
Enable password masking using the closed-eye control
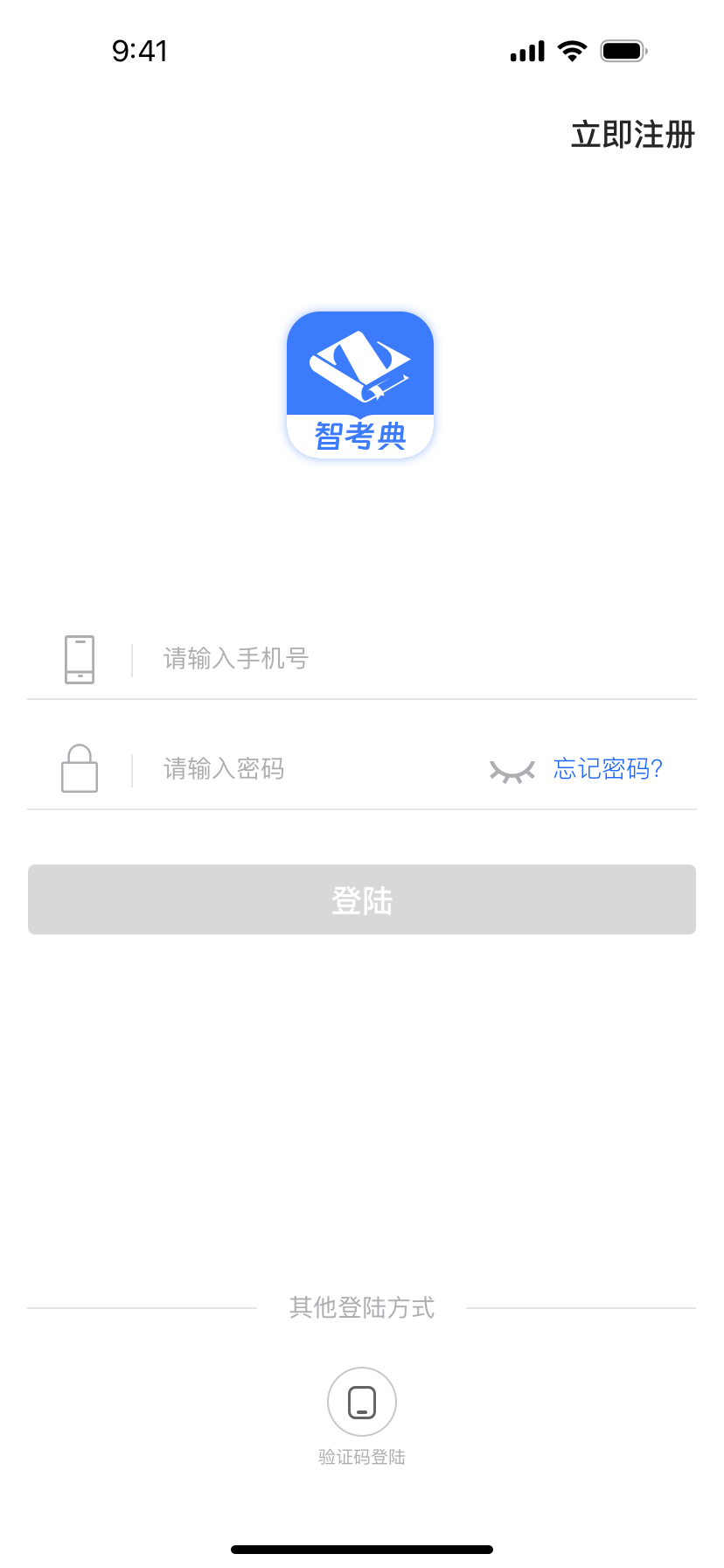click(x=512, y=769)
